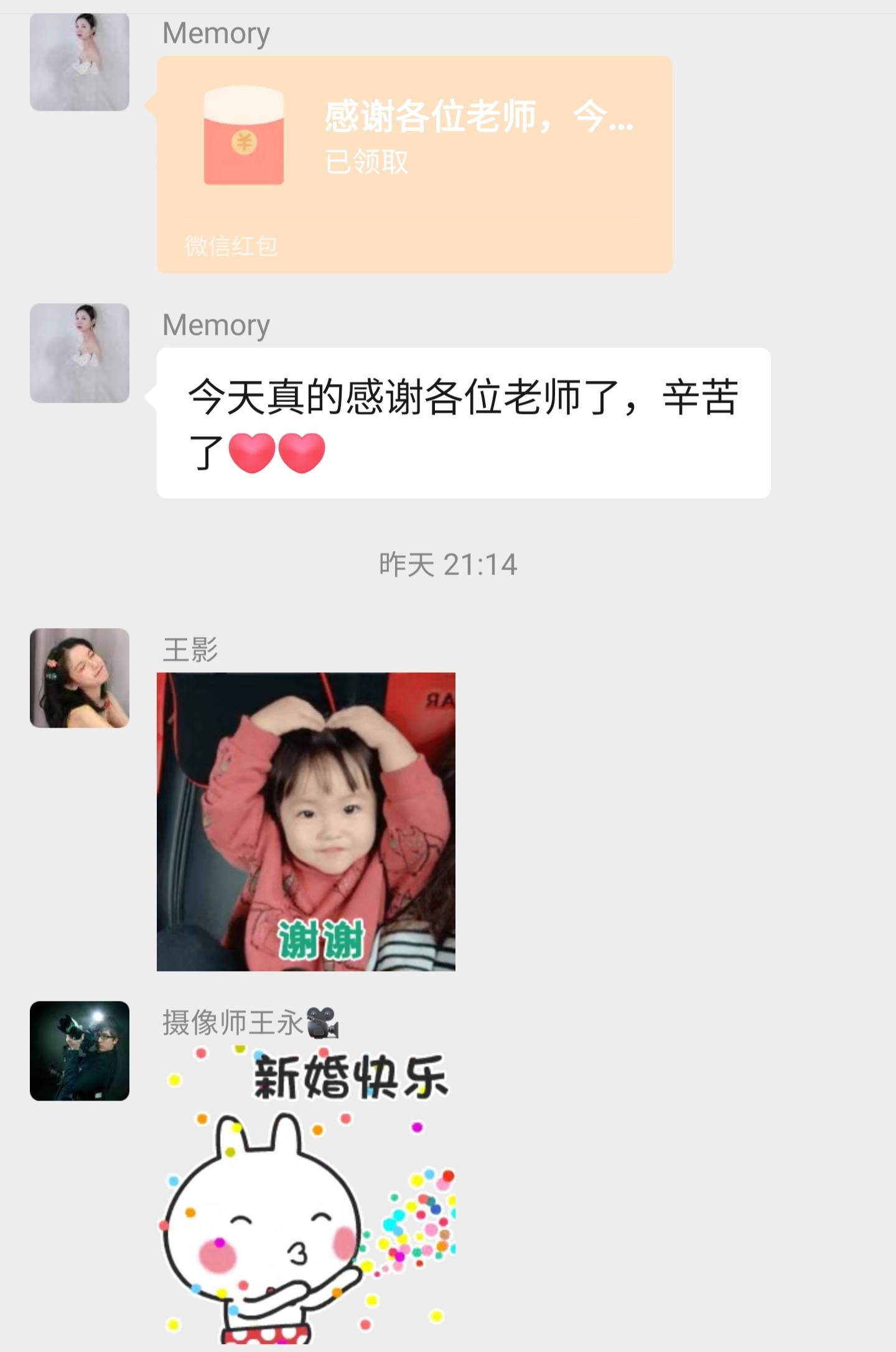View the 谢谢 sticker sent by 王影
The height and width of the screenshot is (1352, 896).
306,822
